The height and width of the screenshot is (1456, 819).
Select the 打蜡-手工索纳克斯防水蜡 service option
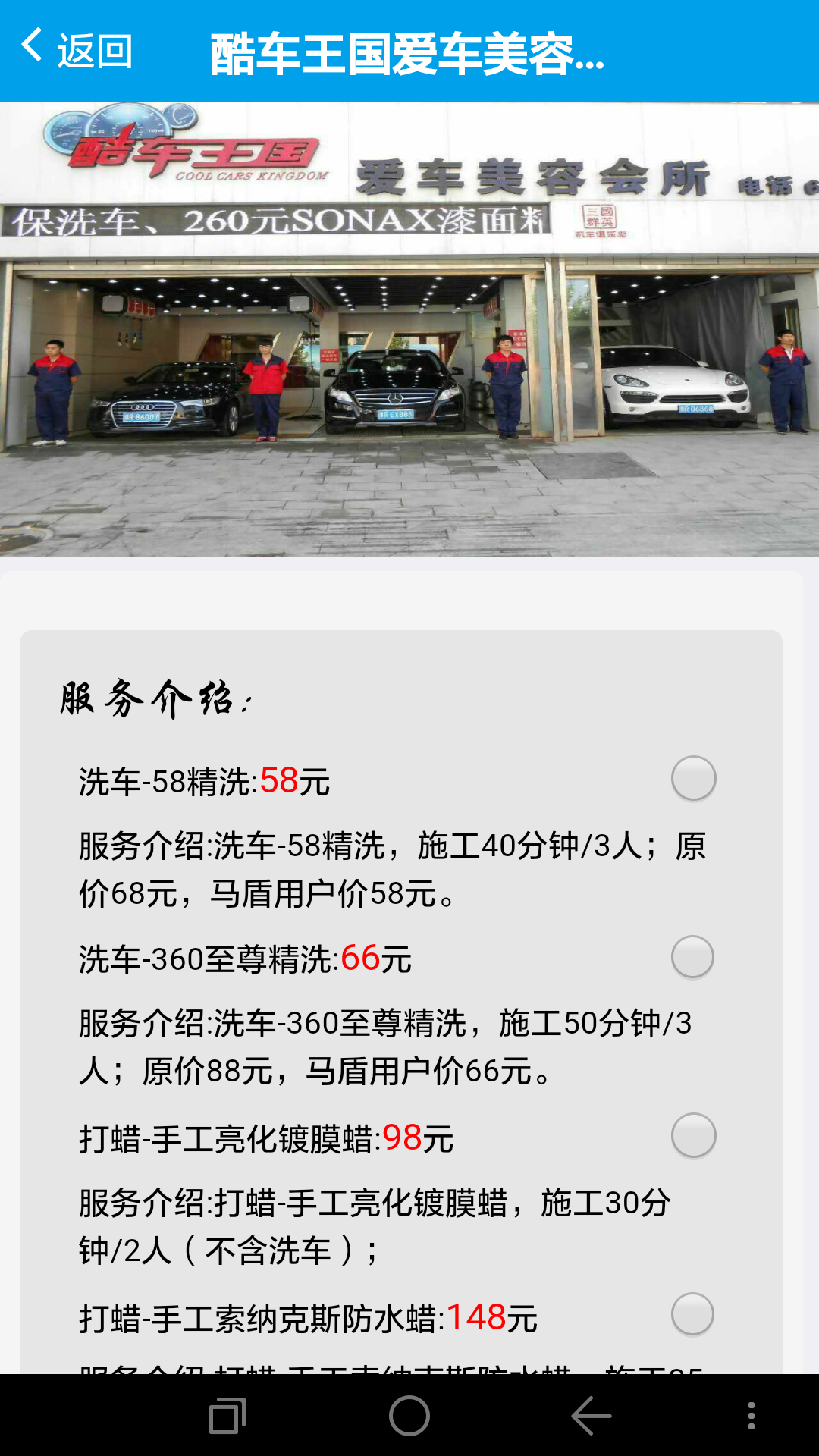pyautogui.click(x=693, y=1314)
